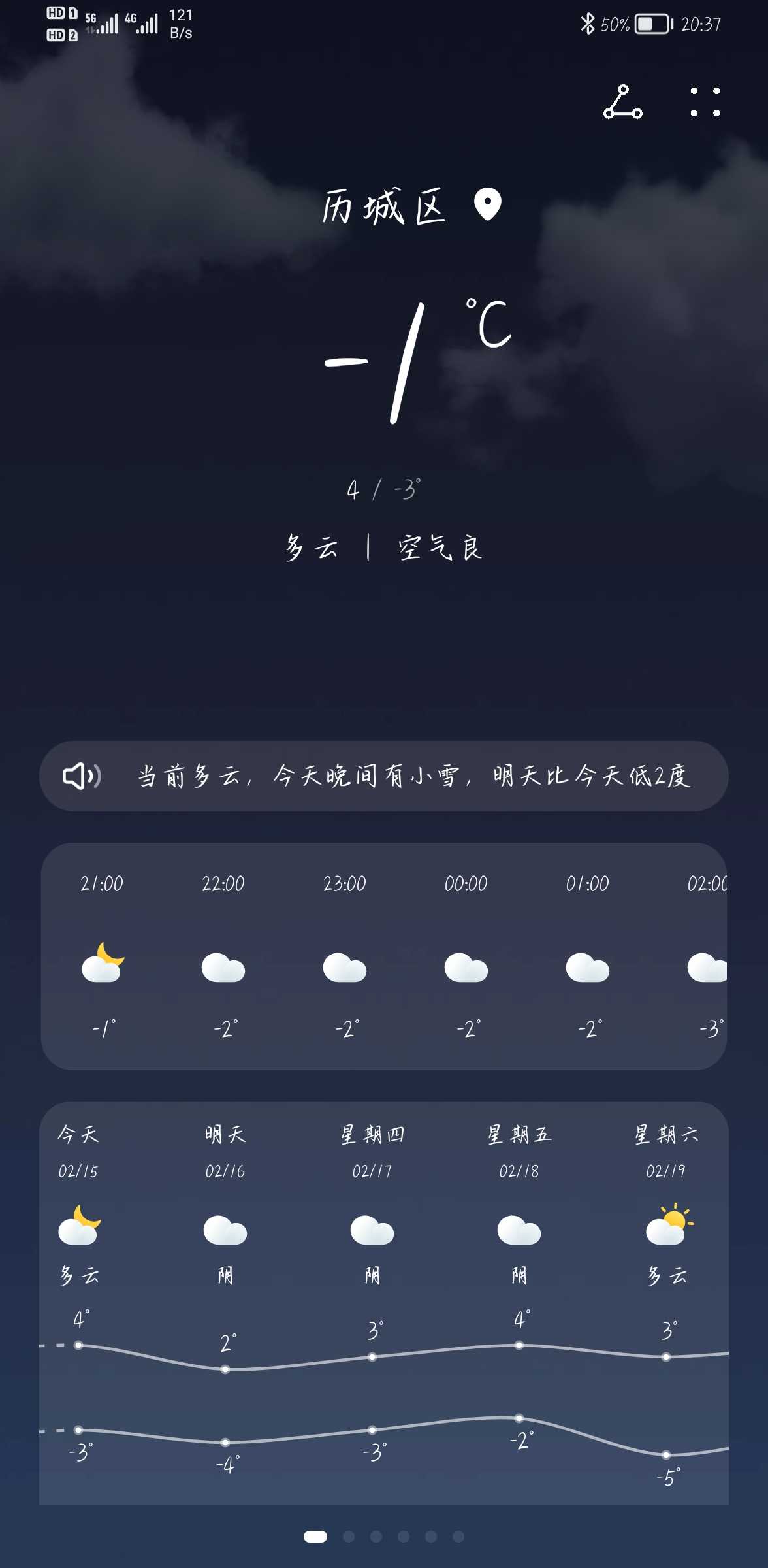The width and height of the screenshot is (768, 1568).
Task: Open the share icon in the top bar
Action: [x=622, y=102]
